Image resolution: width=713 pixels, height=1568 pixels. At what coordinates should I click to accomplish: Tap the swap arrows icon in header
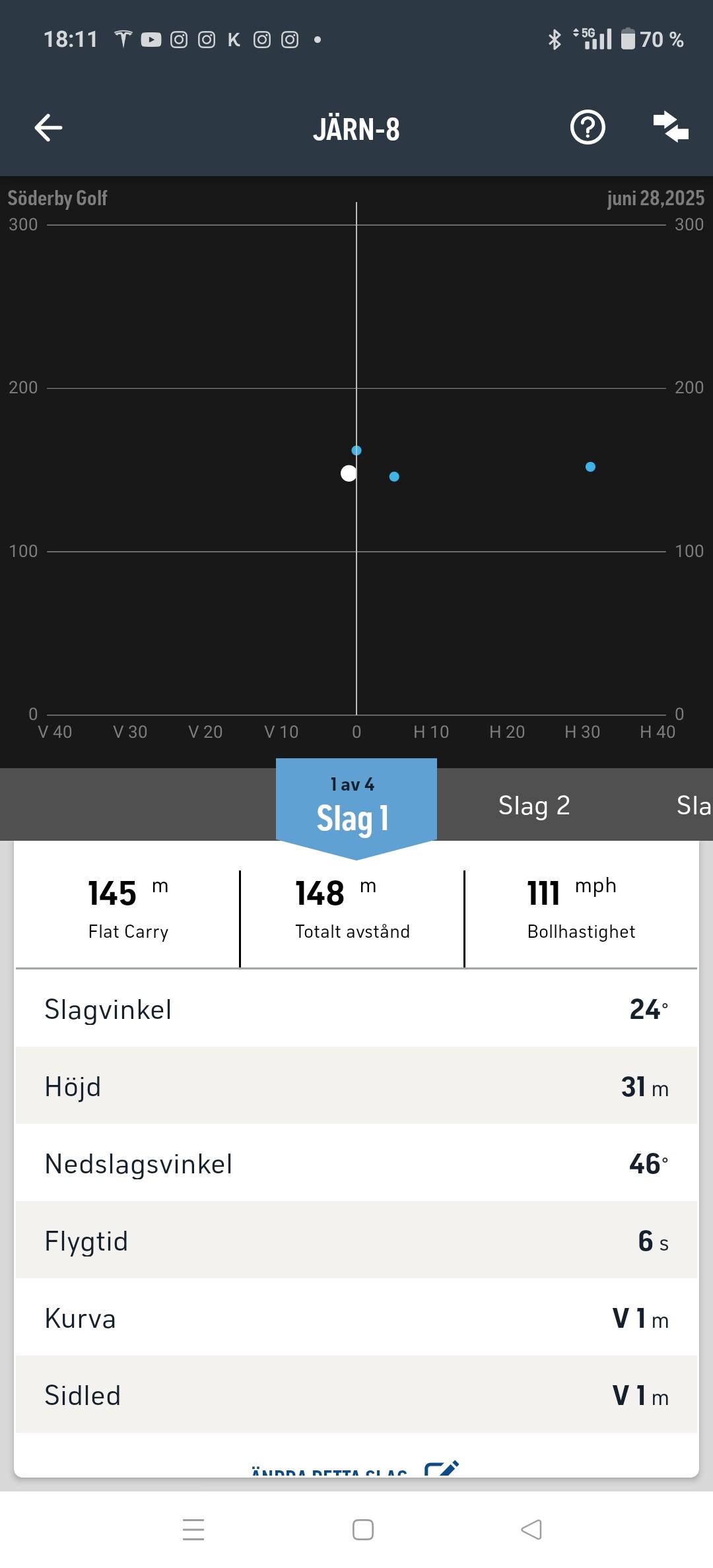pyautogui.click(x=671, y=127)
